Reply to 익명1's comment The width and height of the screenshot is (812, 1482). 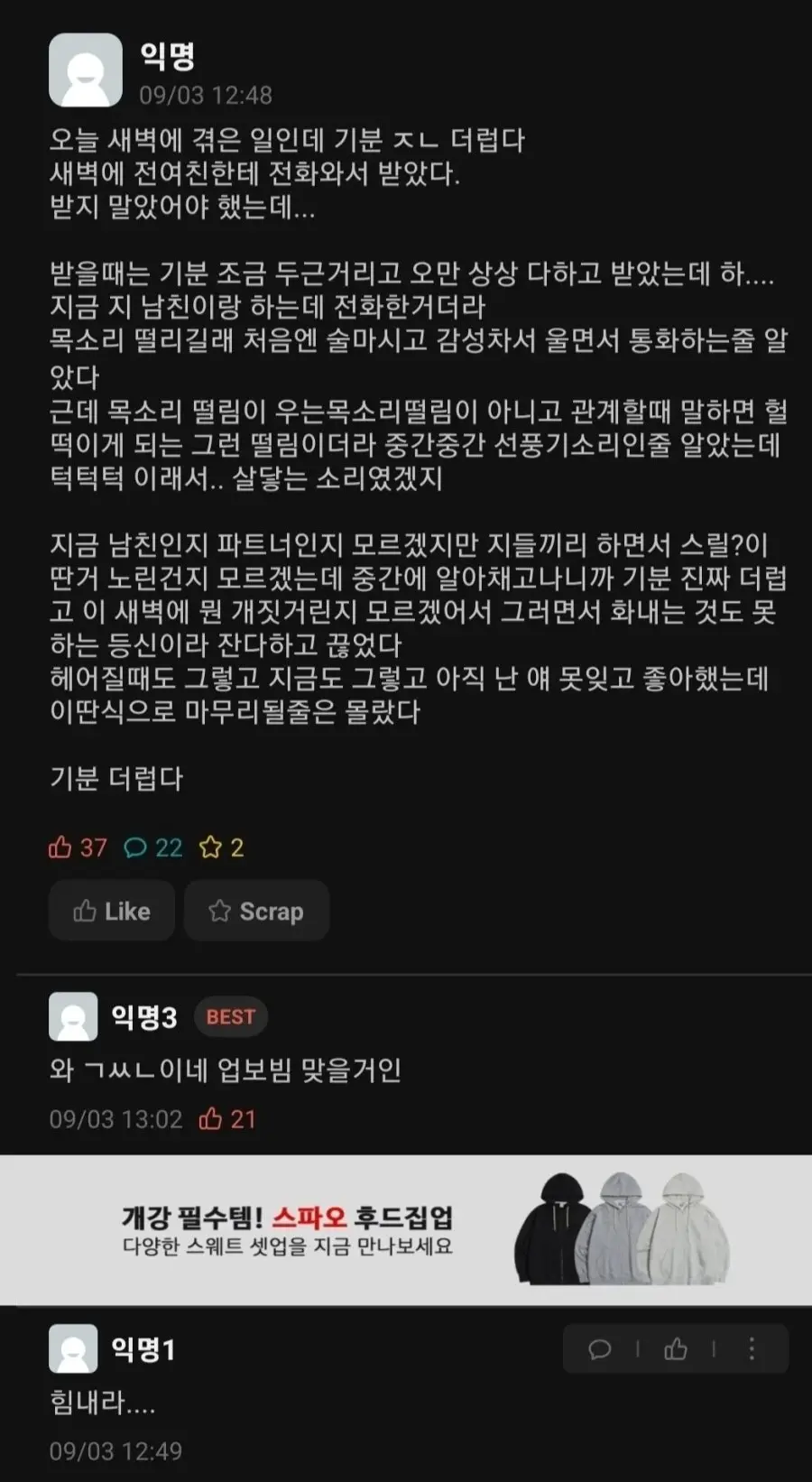coord(600,1349)
